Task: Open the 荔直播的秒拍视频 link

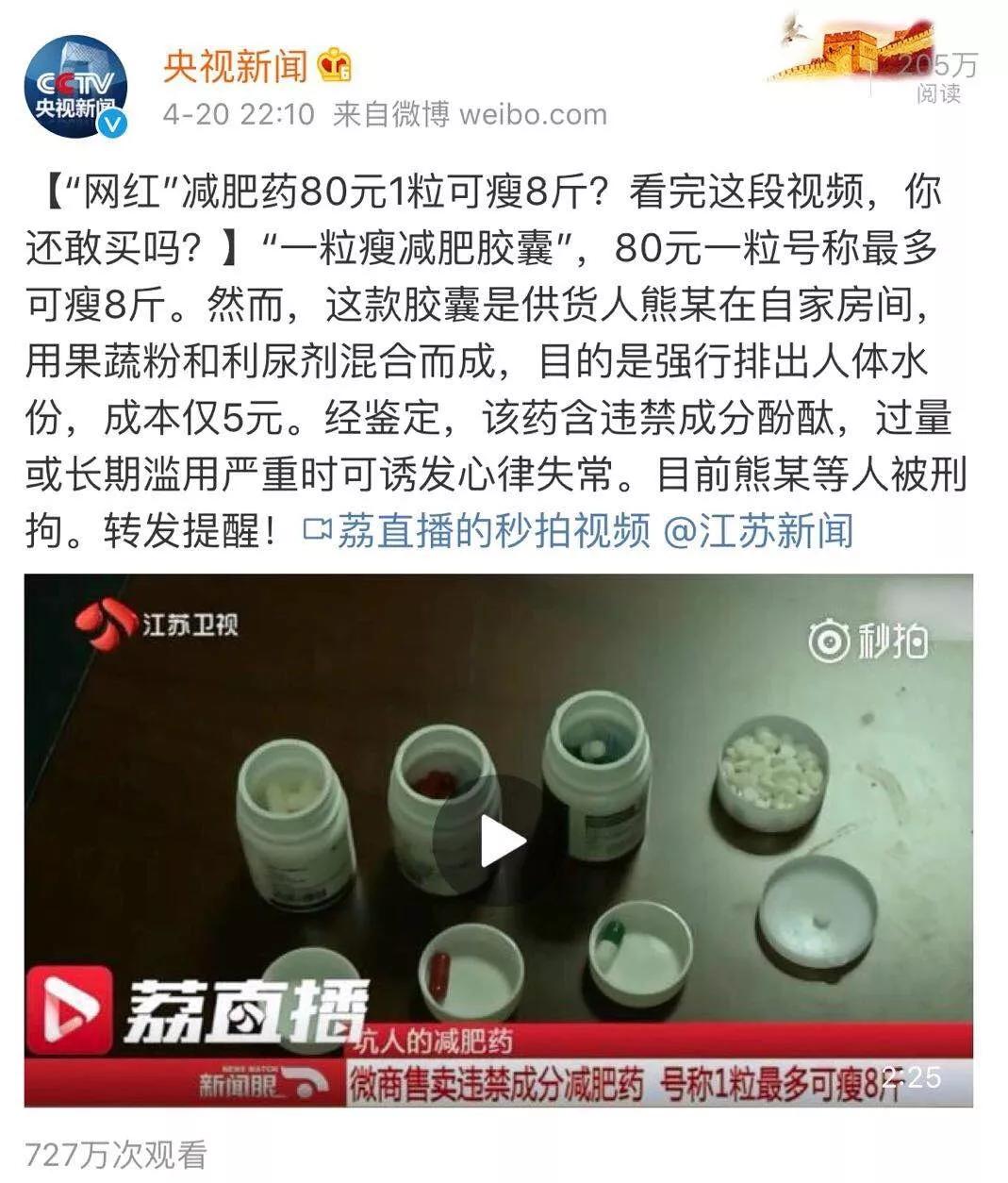Action: click(481, 532)
